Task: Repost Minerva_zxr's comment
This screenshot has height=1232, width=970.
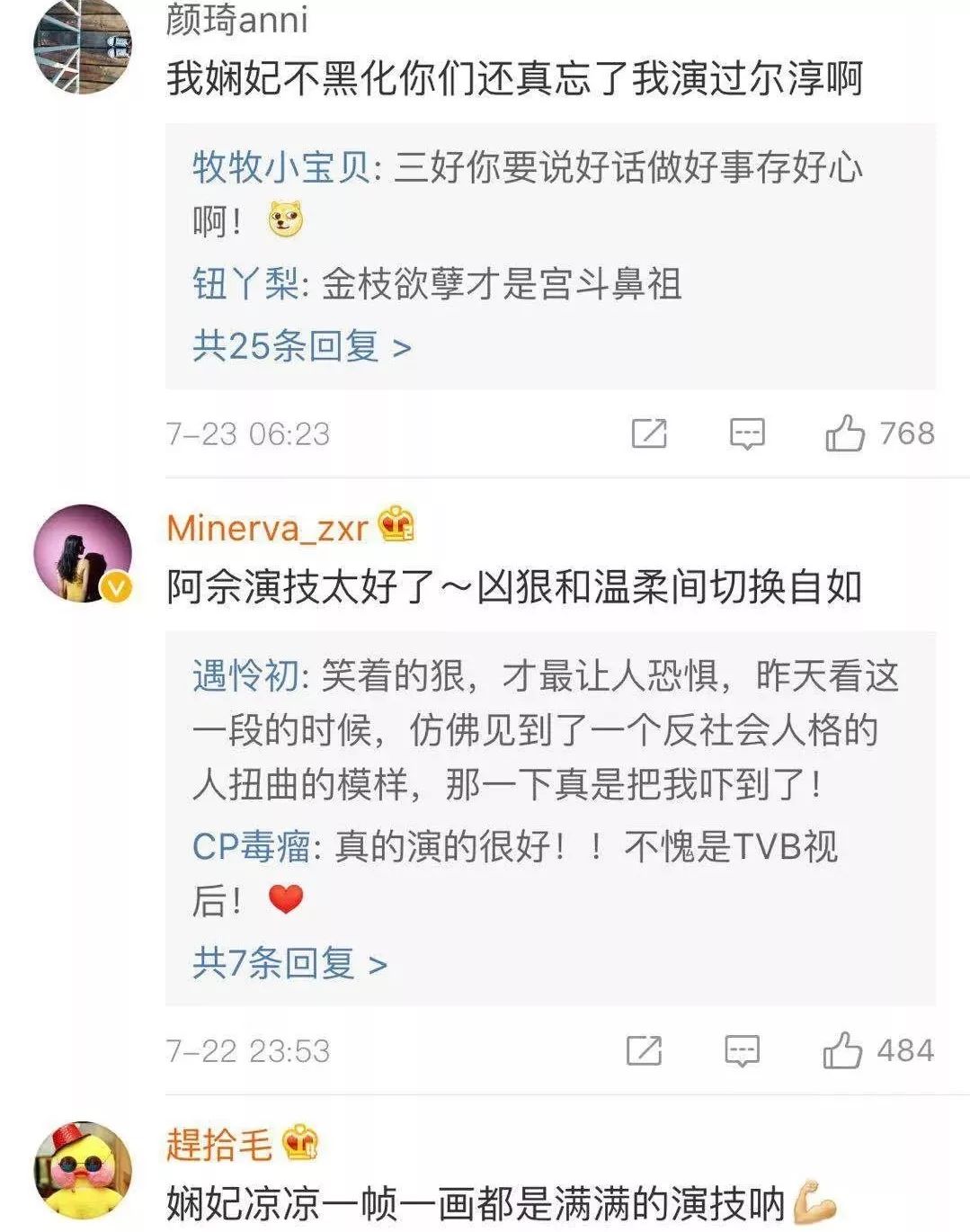Action: 644,1050
